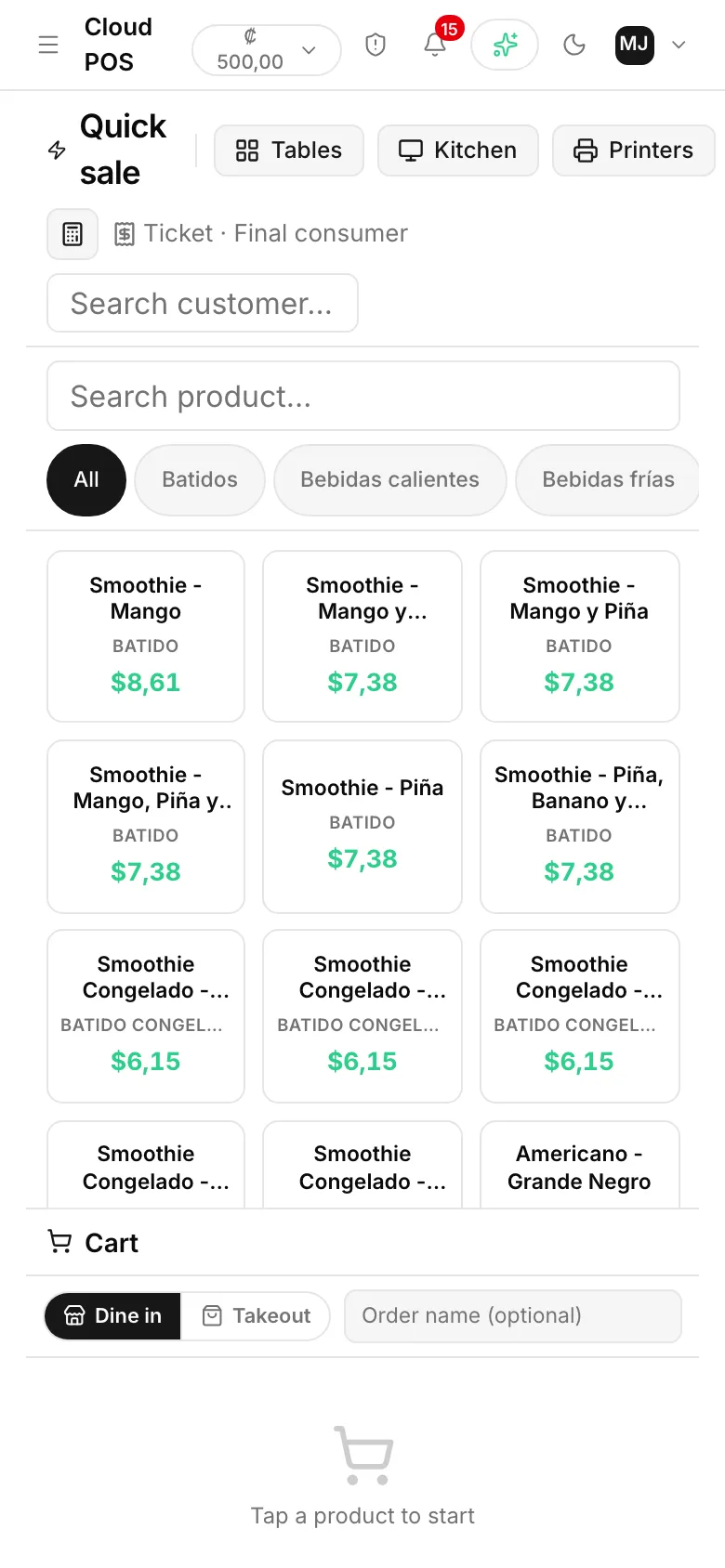Enter an optional order name
The height and width of the screenshot is (1568, 725).
click(x=513, y=1316)
